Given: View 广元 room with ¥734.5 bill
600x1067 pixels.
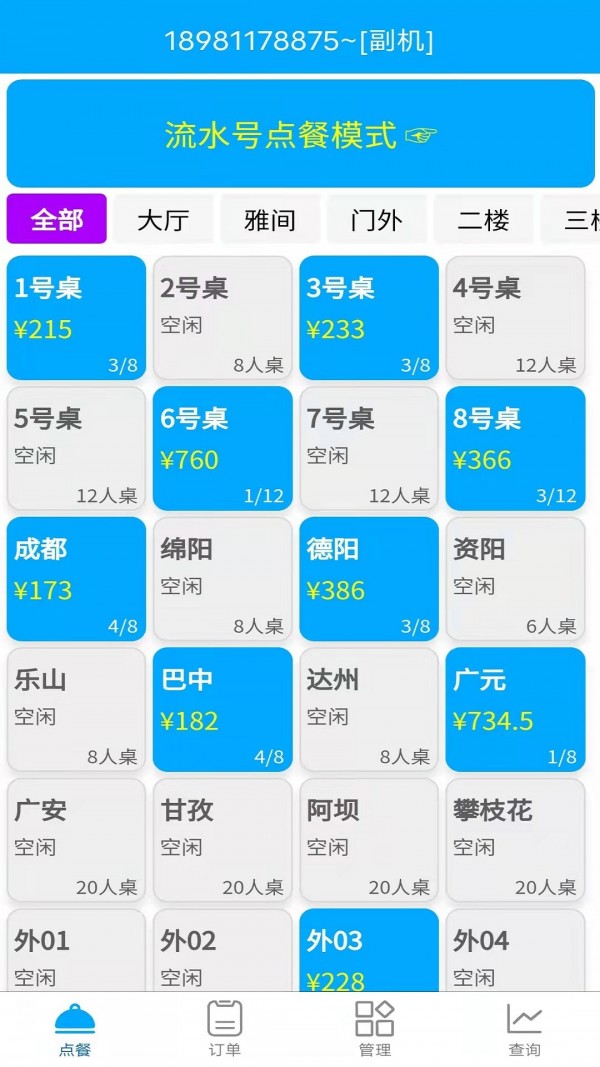Looking at the screenshot, I should pos(515,710).
